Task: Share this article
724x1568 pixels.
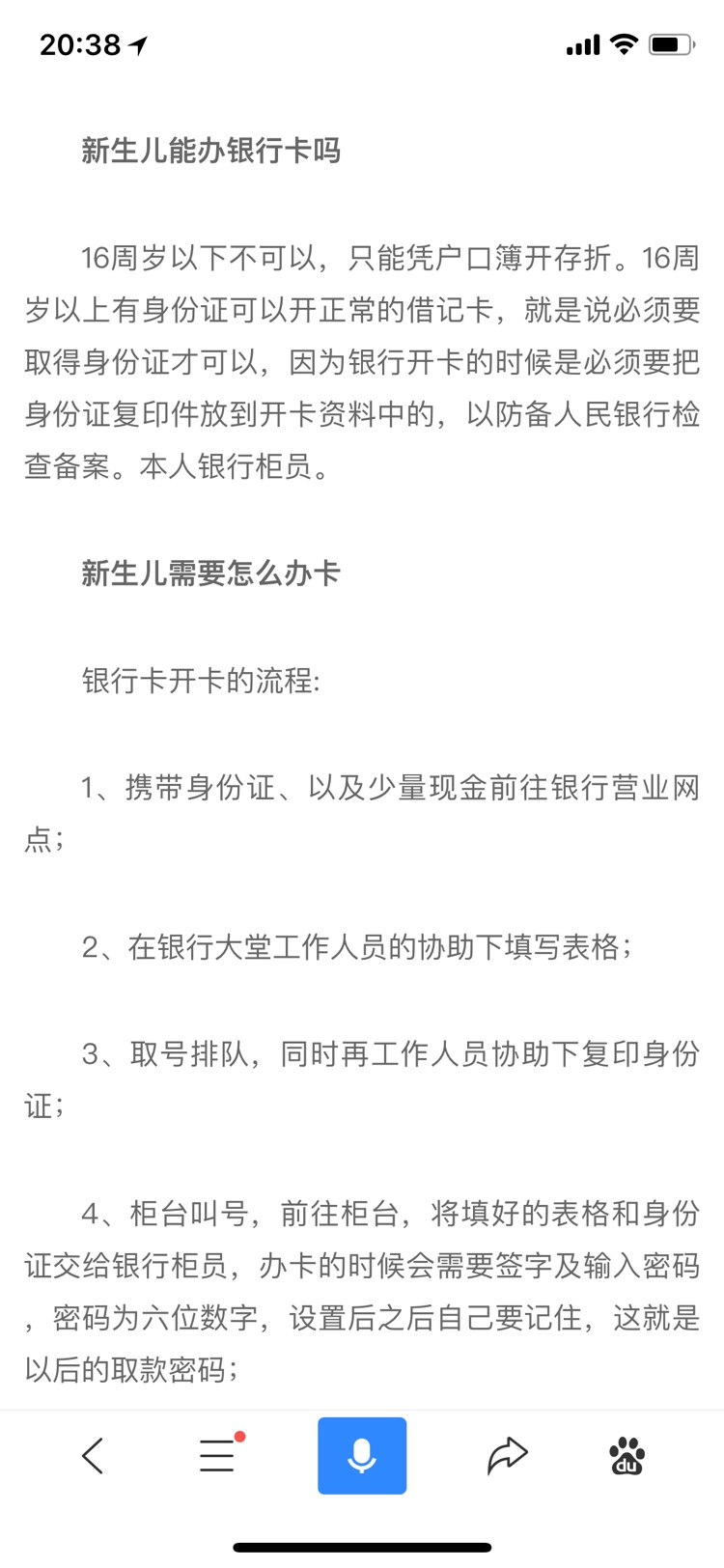Action: coord(507,1455)
